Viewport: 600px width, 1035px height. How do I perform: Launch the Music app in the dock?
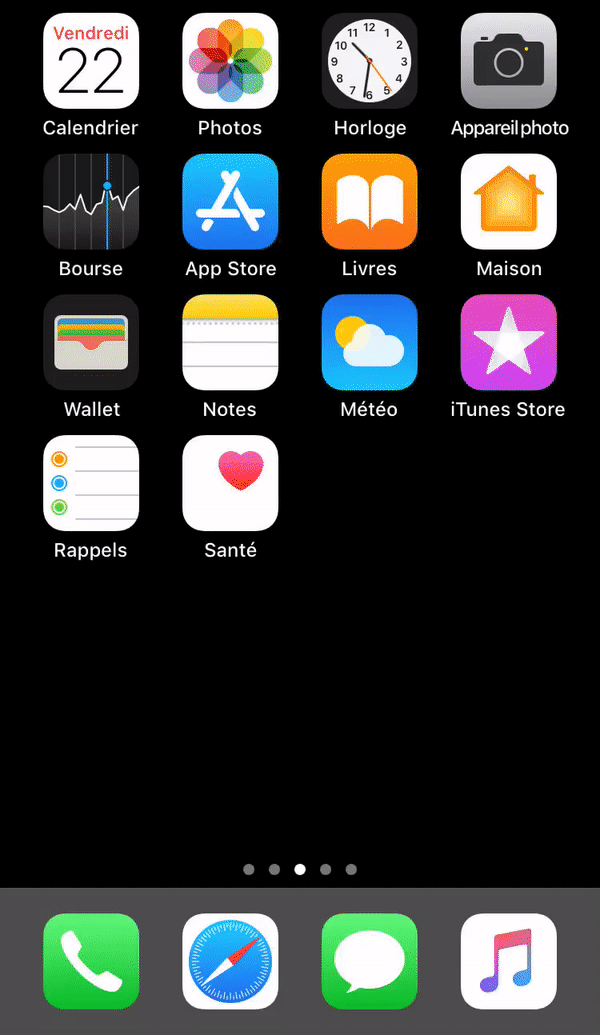click(x=508, y=961)
